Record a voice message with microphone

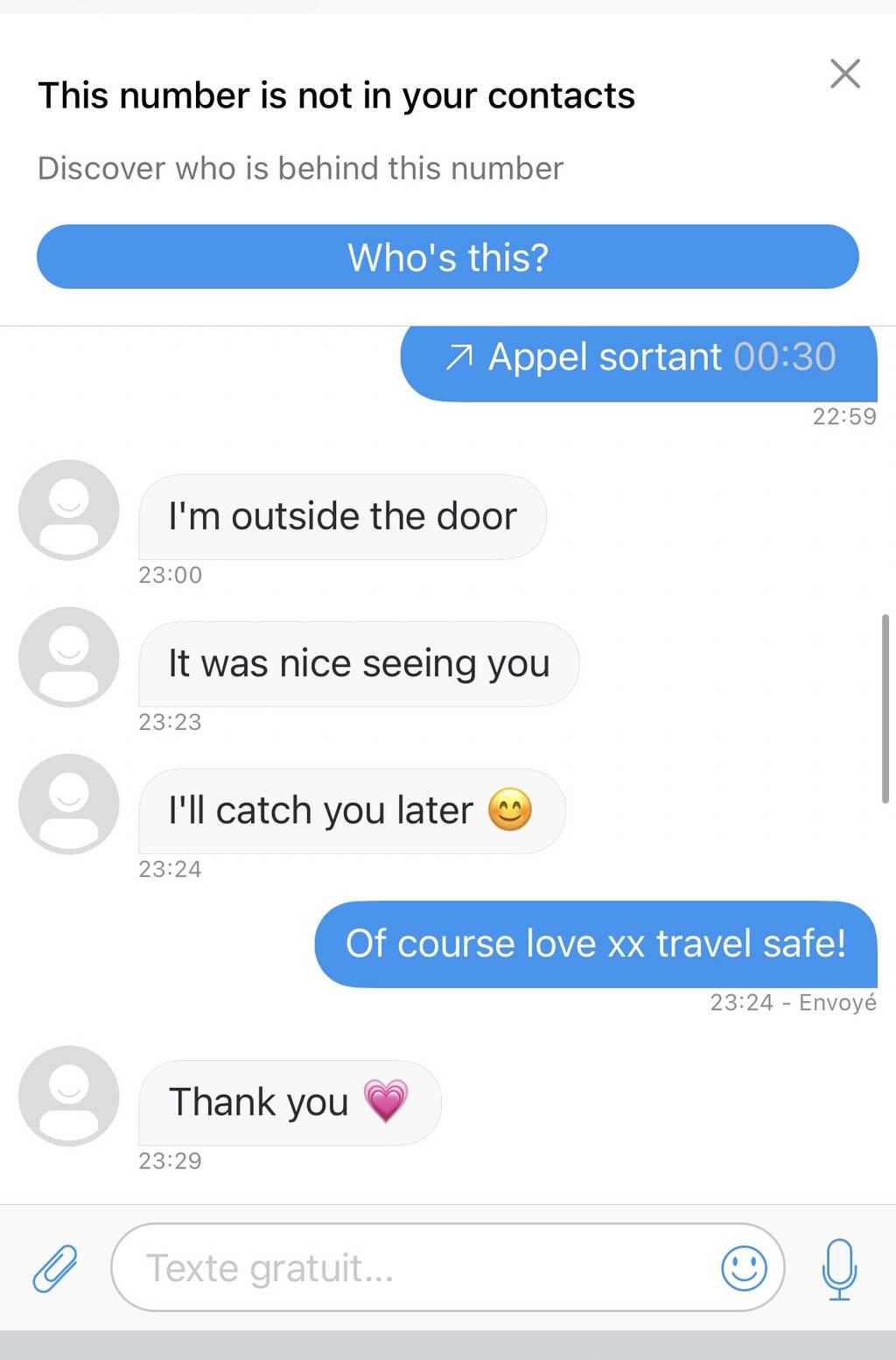click(839, 1268)
